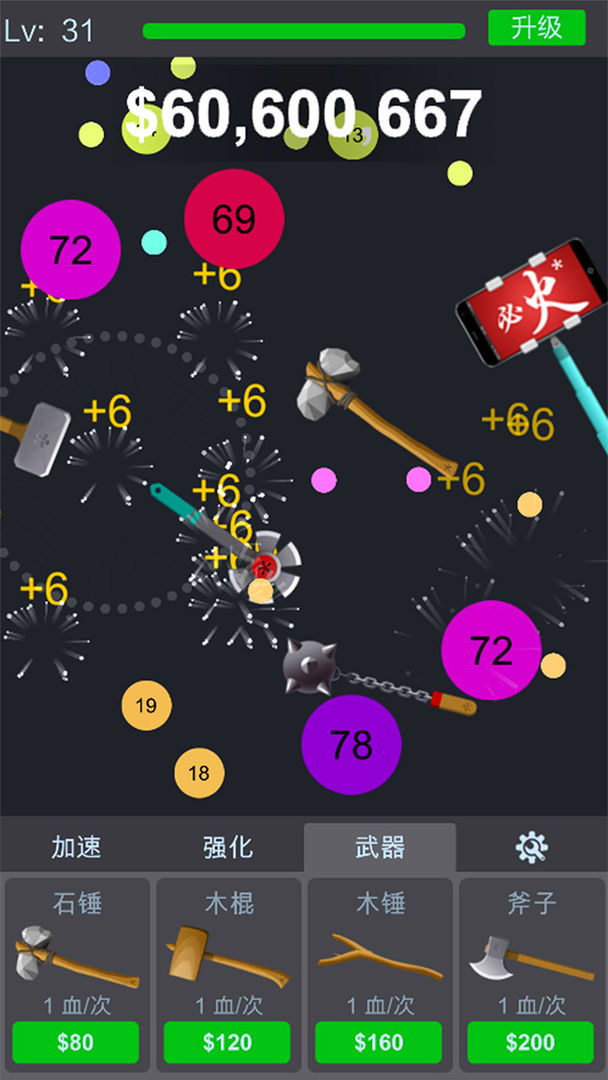Hit the red ball numbered 69
608x1080 pixels.
(234, 219)
